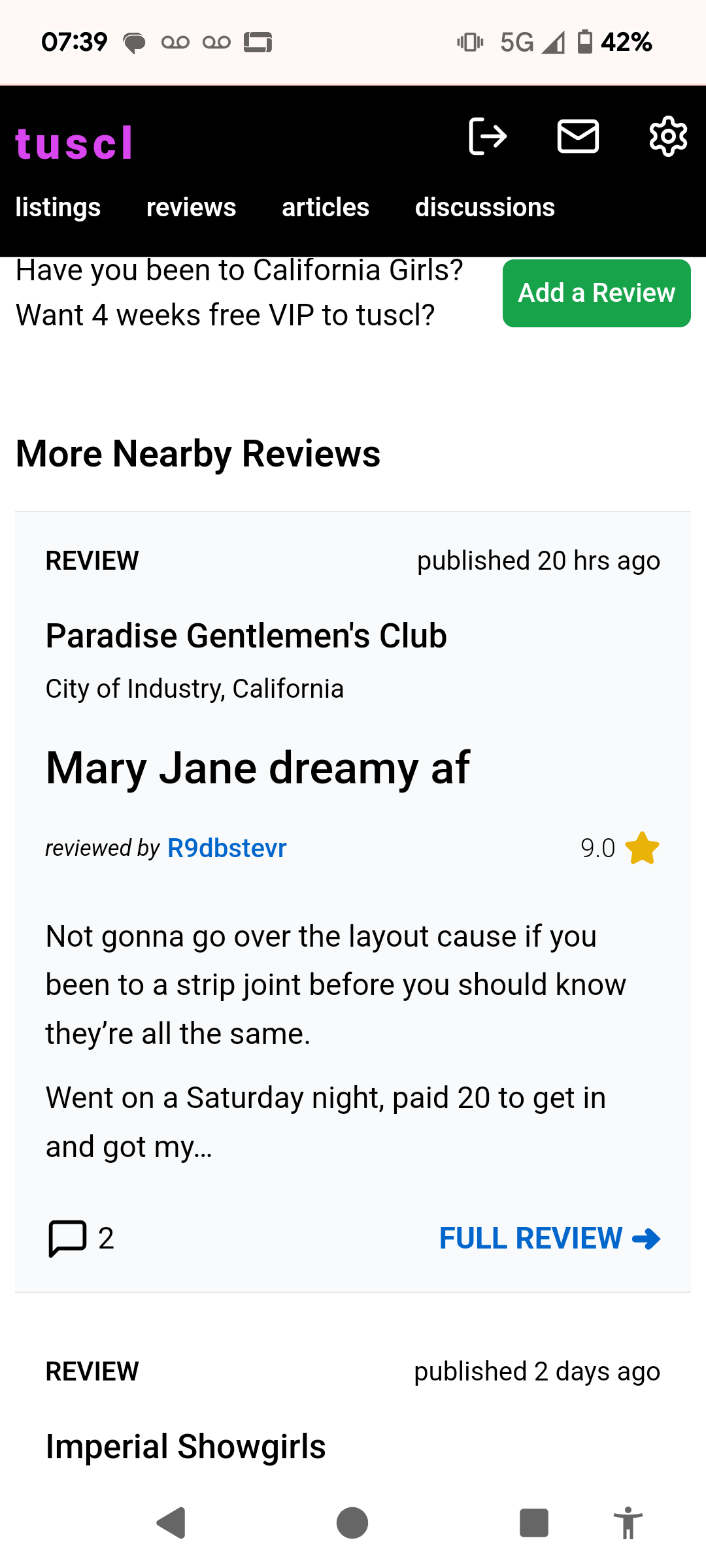
Task: Go back using the system back button
Action: tap(172, 1523)
